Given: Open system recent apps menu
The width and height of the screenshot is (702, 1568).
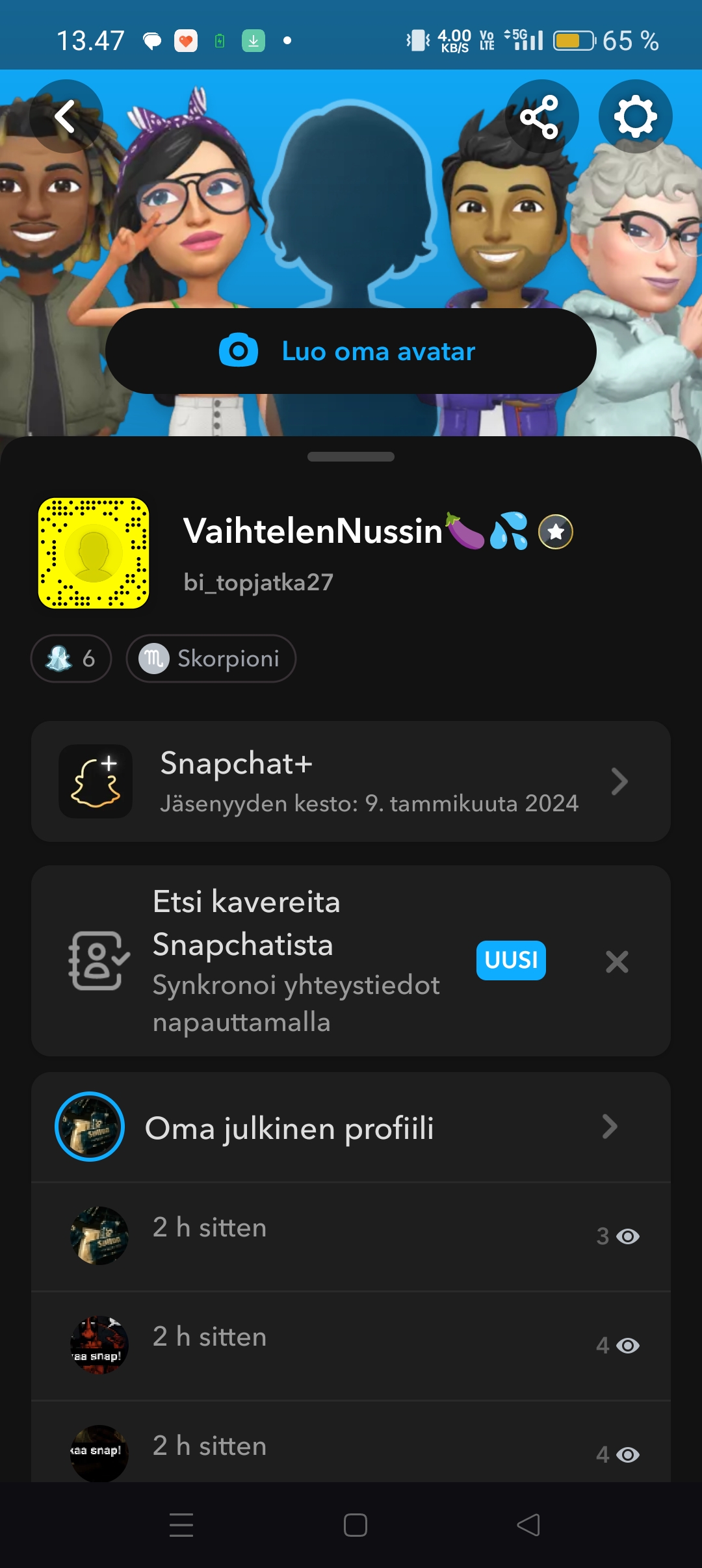Looking at the screenshot, I should [181, 1525].
